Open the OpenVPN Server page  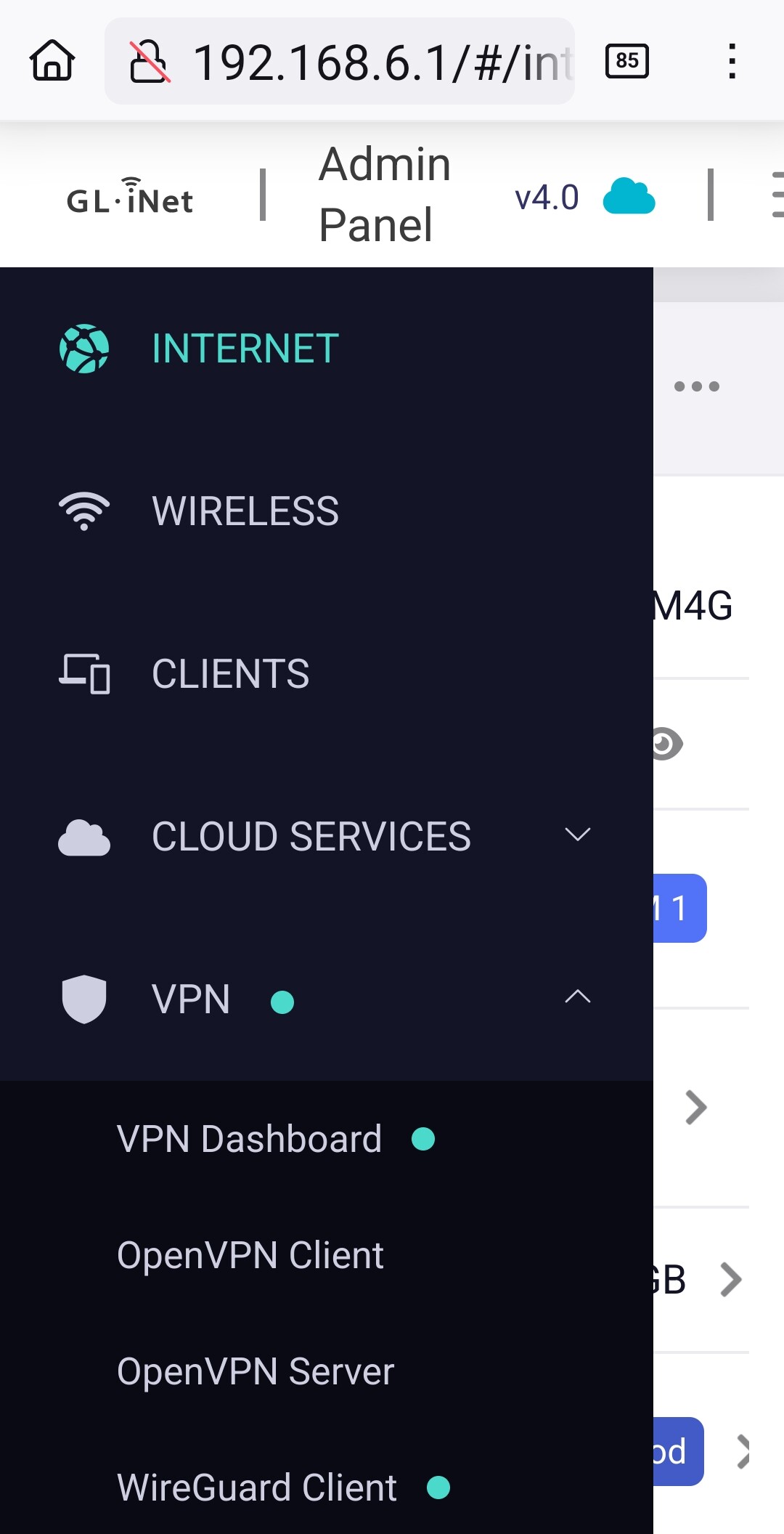coord(327,1371)
